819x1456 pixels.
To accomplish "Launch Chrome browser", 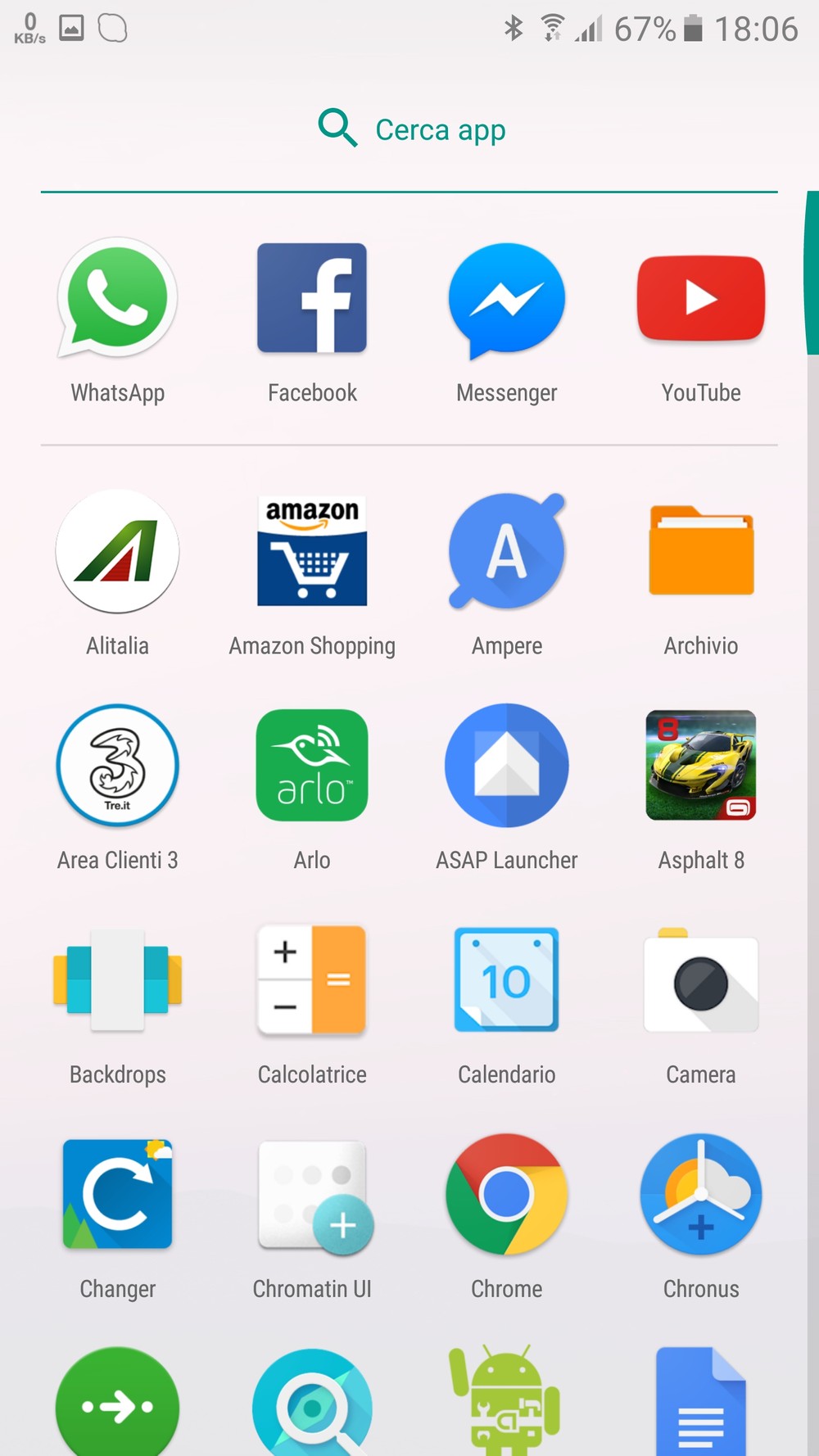I will pyautogui.click(x=507, y=1195).
